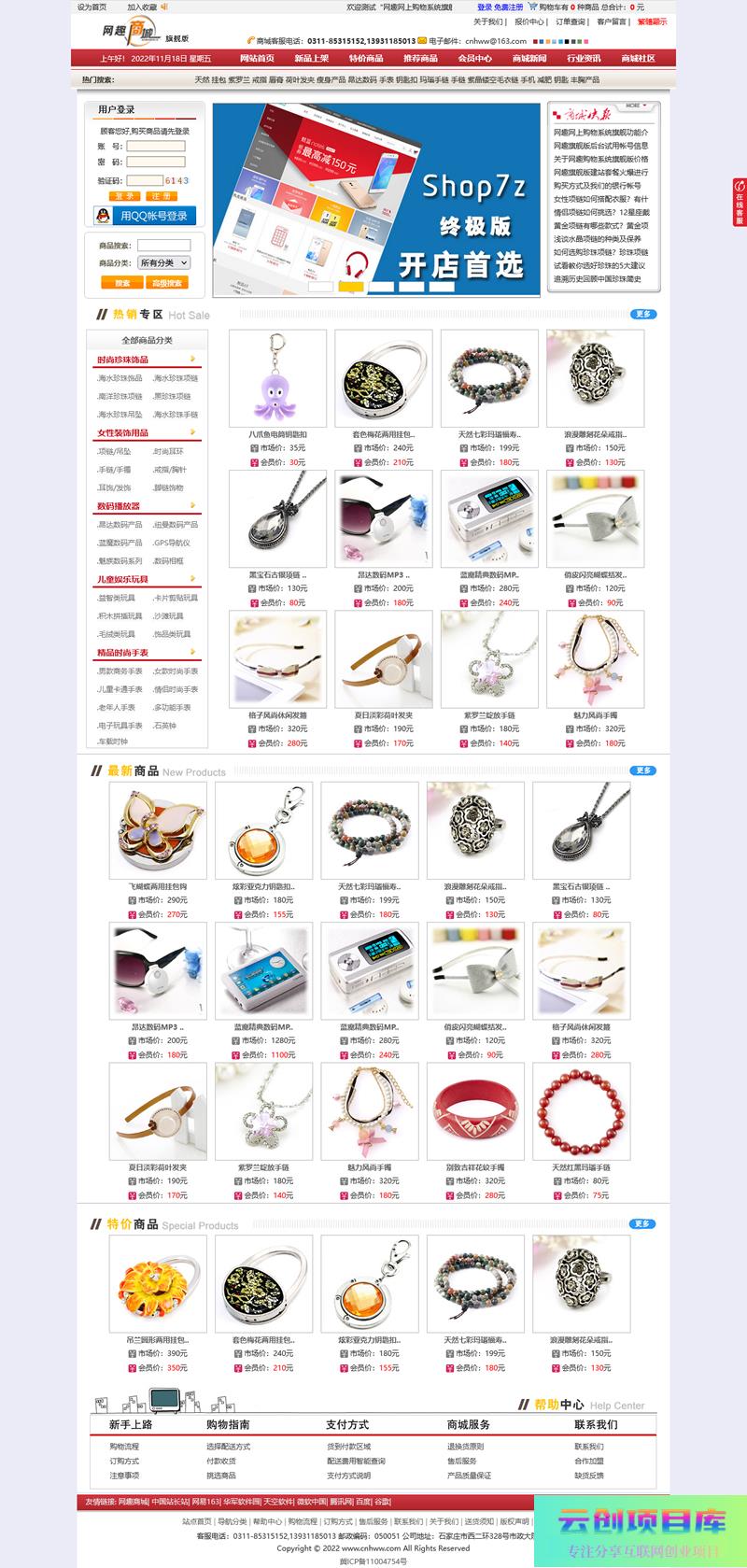Go to 会员中心 in the navigation
This screenshot has width=747, height=1568.
coord(474,58)
